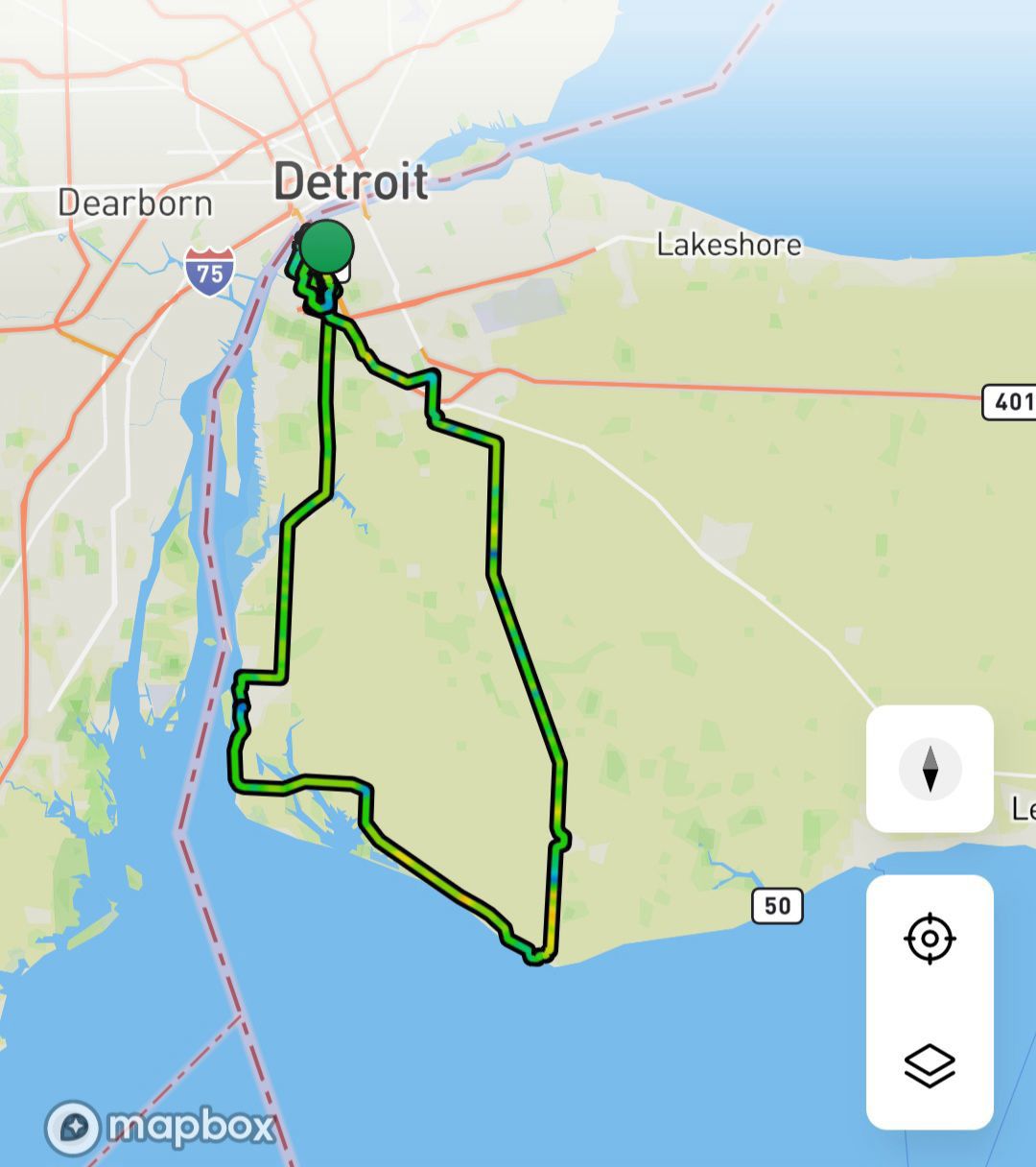Open the map layers selector
This screenshot has height=1167, width=1036.
point(930,1065)
